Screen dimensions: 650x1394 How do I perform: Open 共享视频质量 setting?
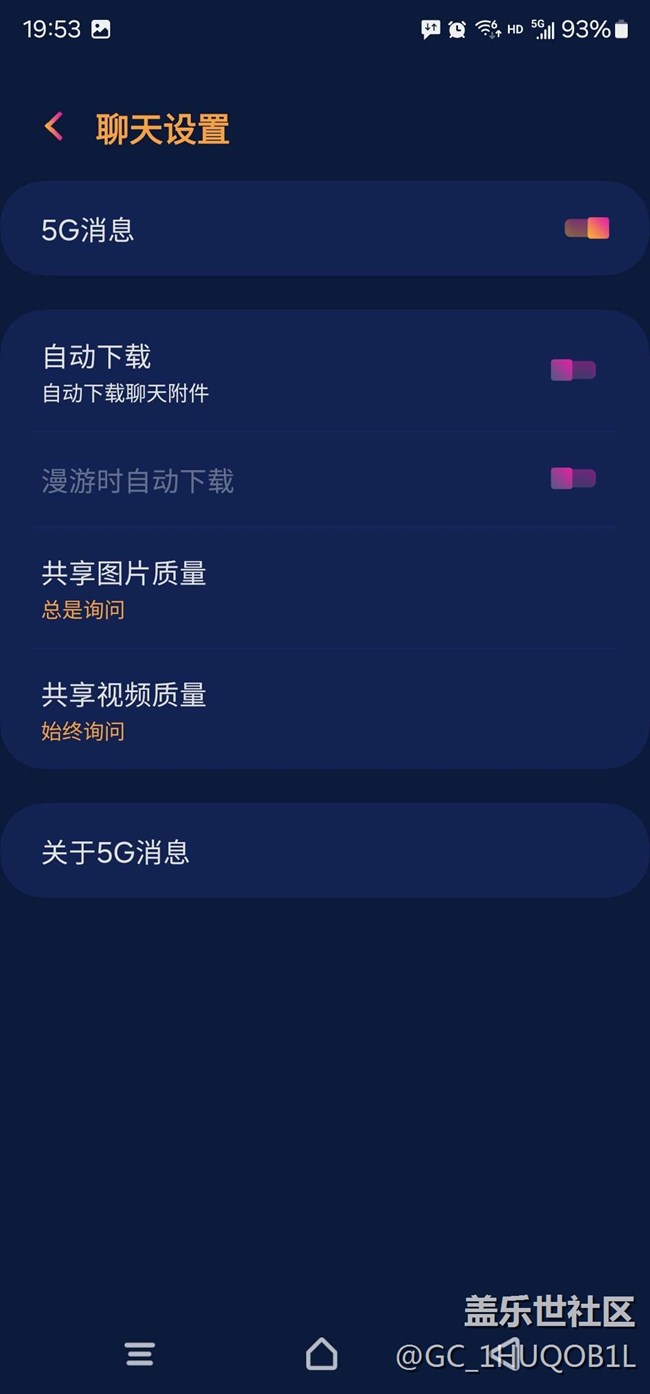click(x=325, y=710)
